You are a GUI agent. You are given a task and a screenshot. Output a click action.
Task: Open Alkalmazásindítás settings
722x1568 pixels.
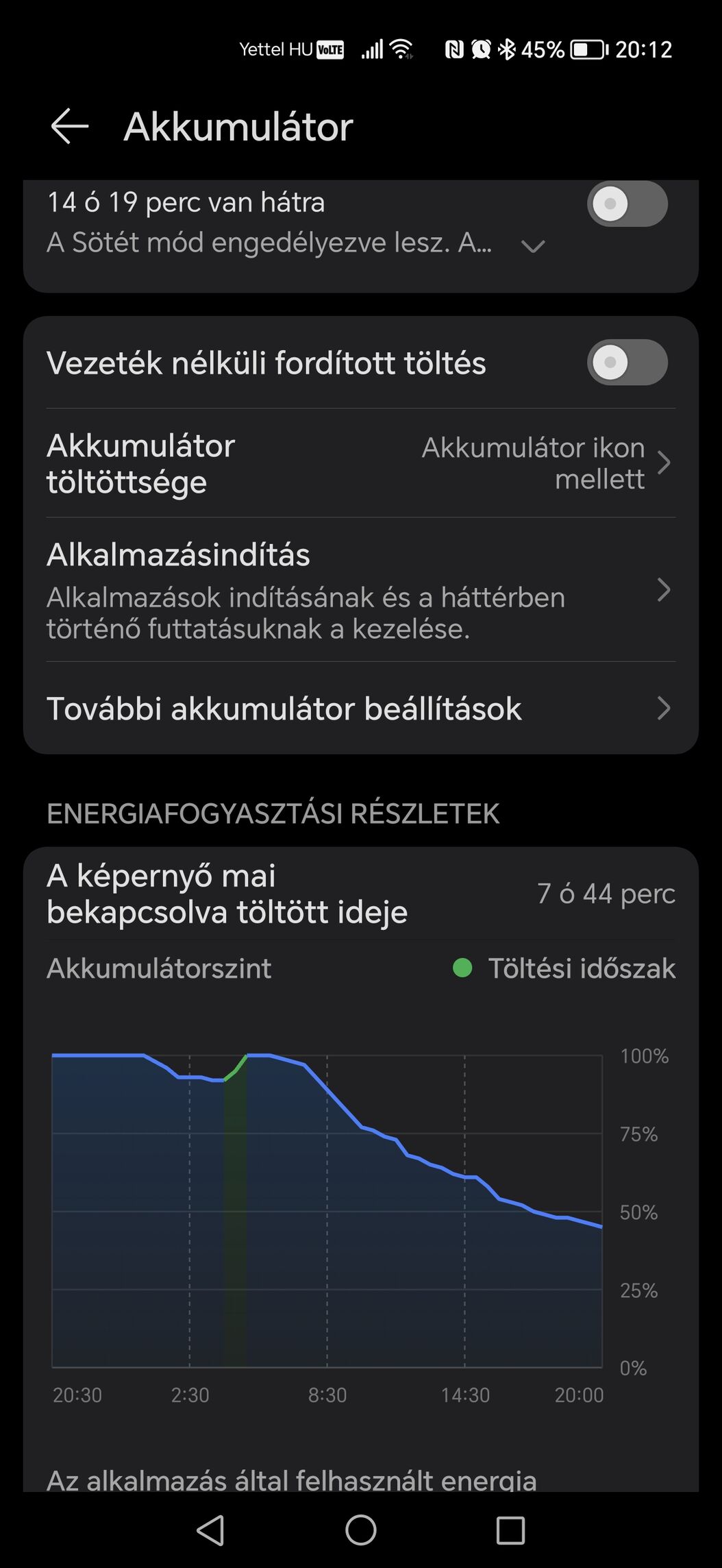(x=361, y=590)
